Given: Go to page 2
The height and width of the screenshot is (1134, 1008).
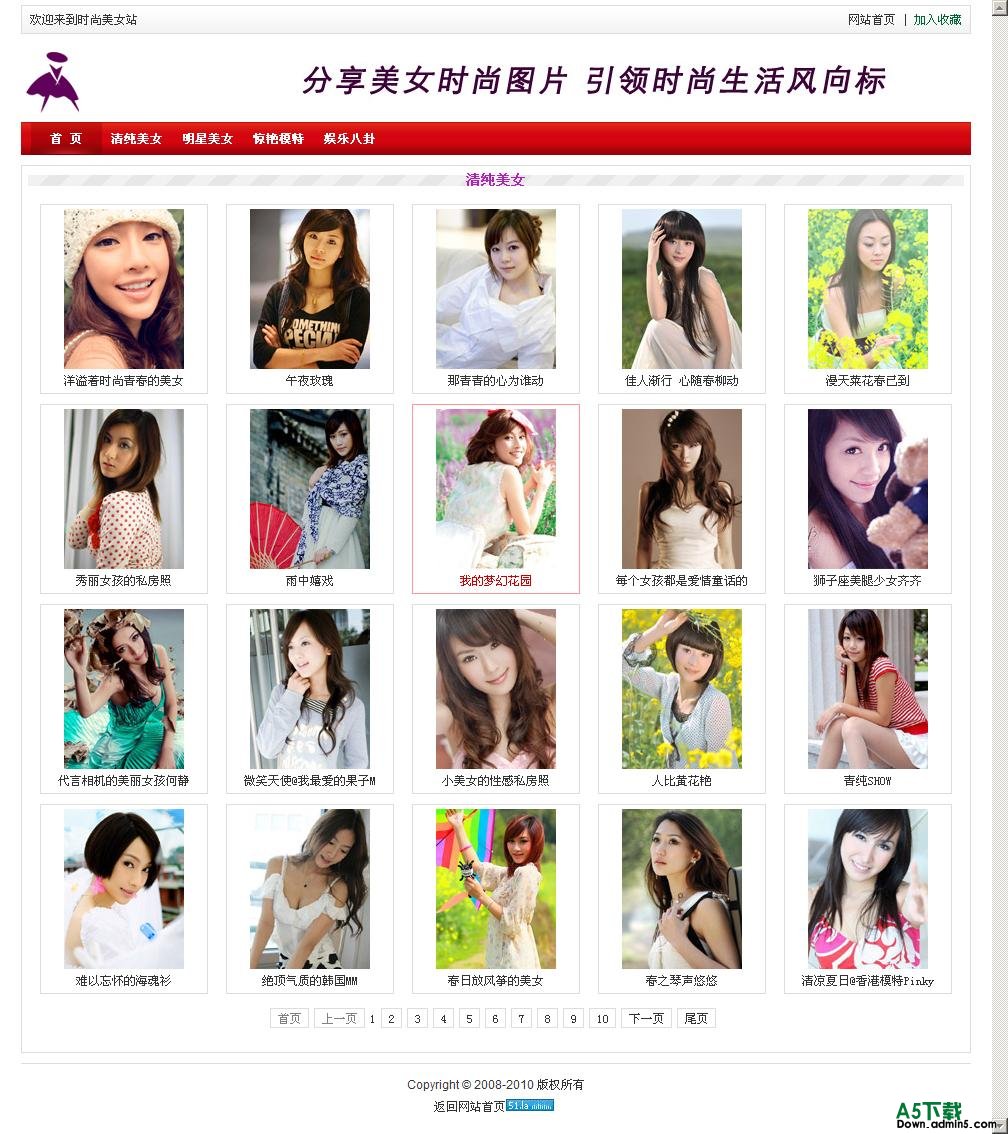Looking at the screenshot, I should coord(392,1019).
